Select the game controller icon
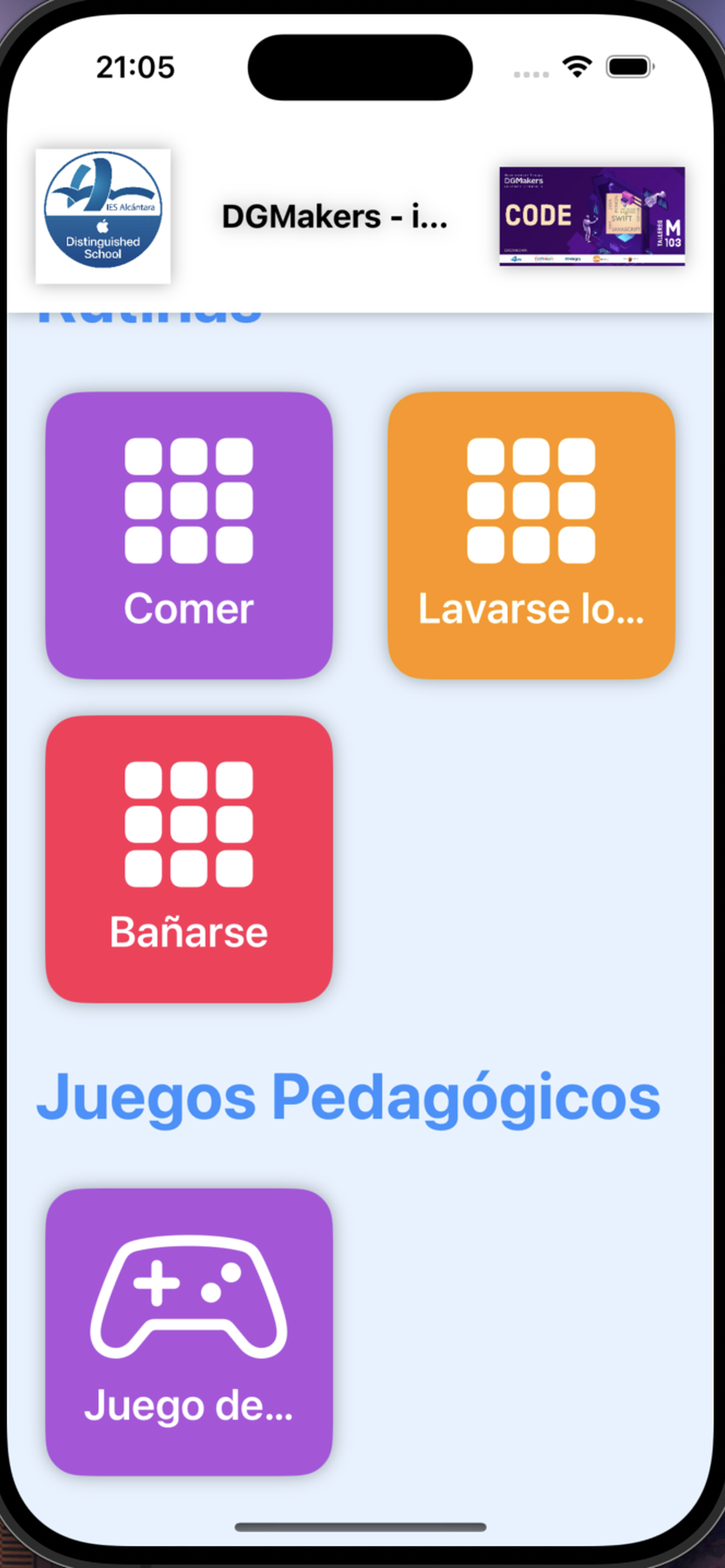 pyautogui.click(x=189, y=1297)
